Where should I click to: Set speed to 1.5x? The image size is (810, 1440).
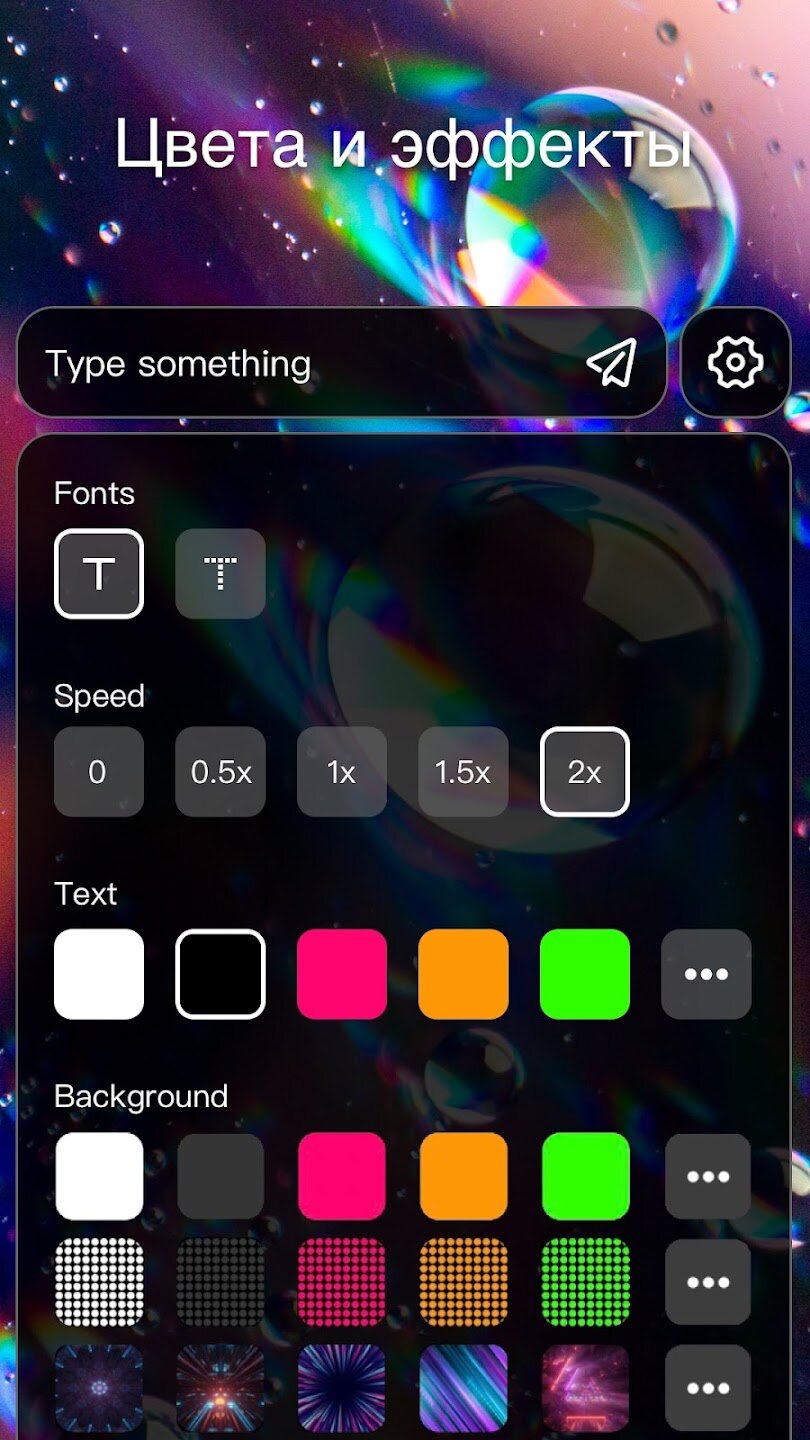[x=463, y=772]
